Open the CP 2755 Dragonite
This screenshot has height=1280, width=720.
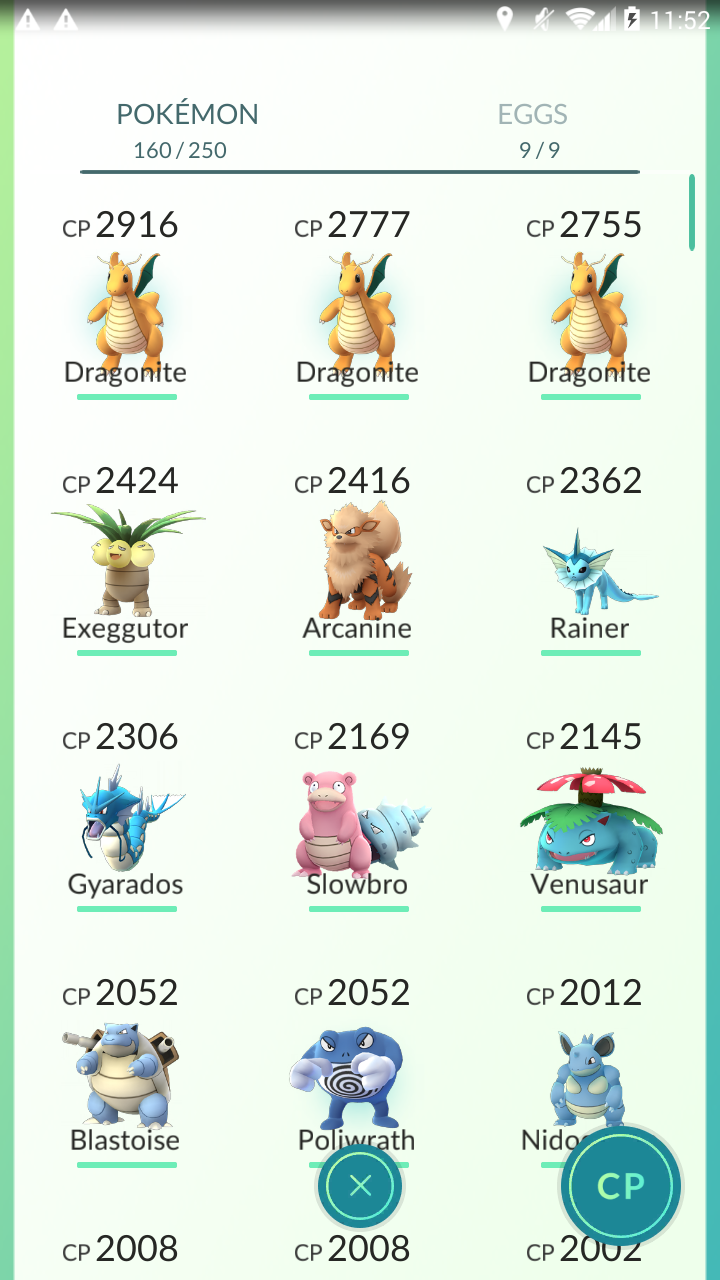590,305
